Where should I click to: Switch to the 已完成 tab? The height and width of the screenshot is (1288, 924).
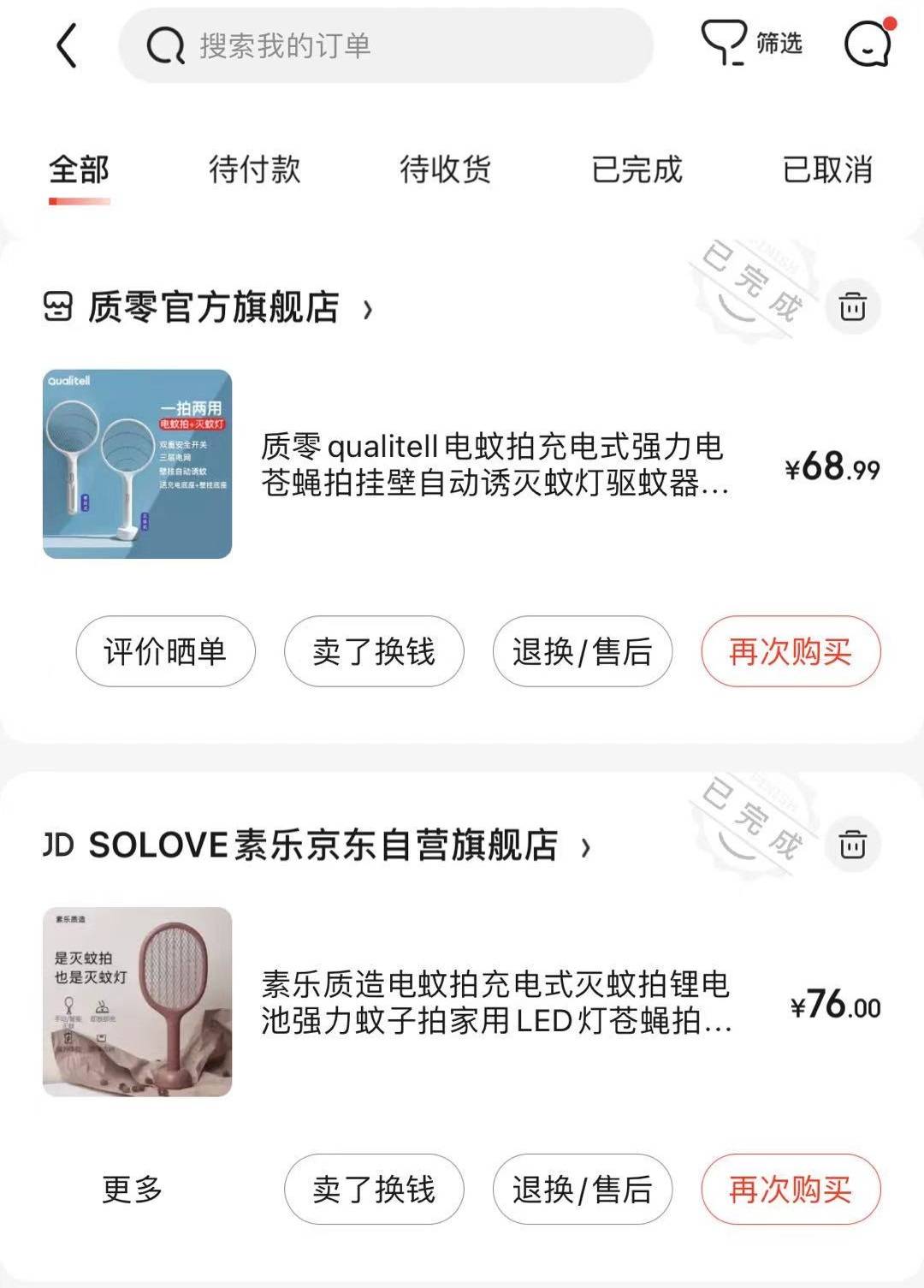pos(637,171)
